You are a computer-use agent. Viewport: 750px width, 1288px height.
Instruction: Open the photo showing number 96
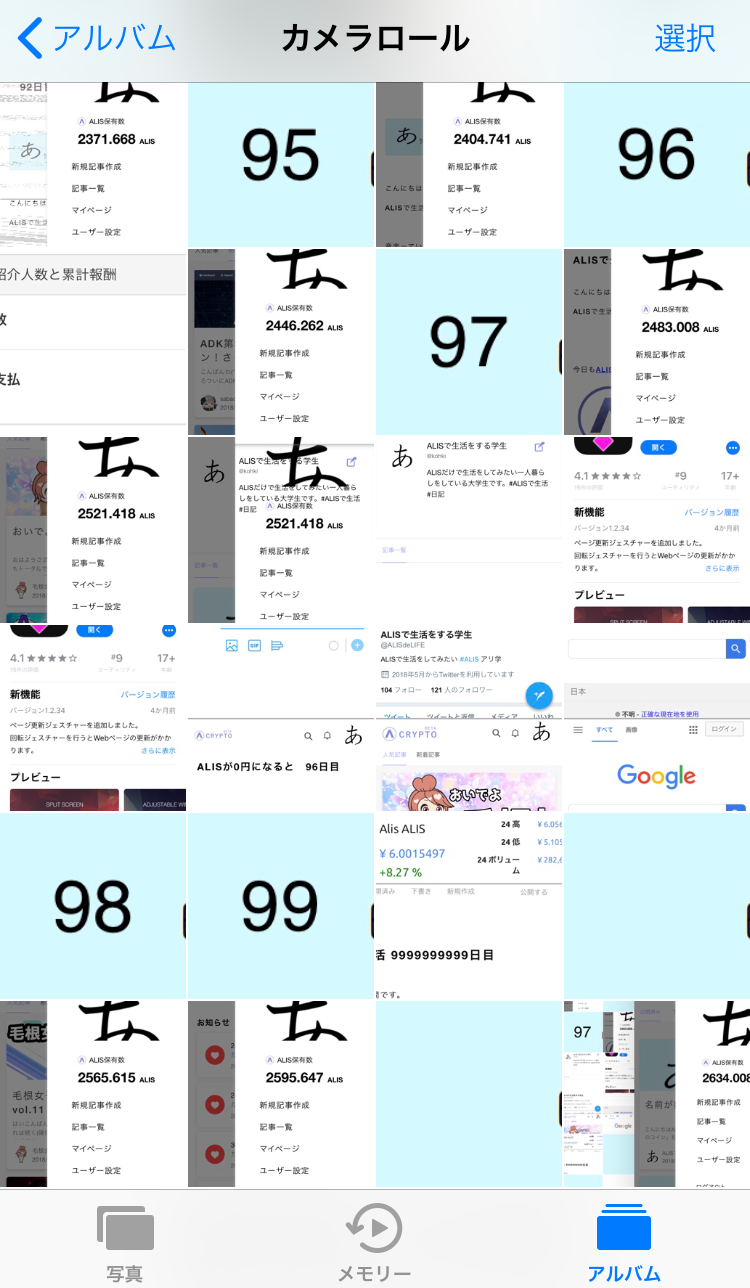click(x=657, y=164)
